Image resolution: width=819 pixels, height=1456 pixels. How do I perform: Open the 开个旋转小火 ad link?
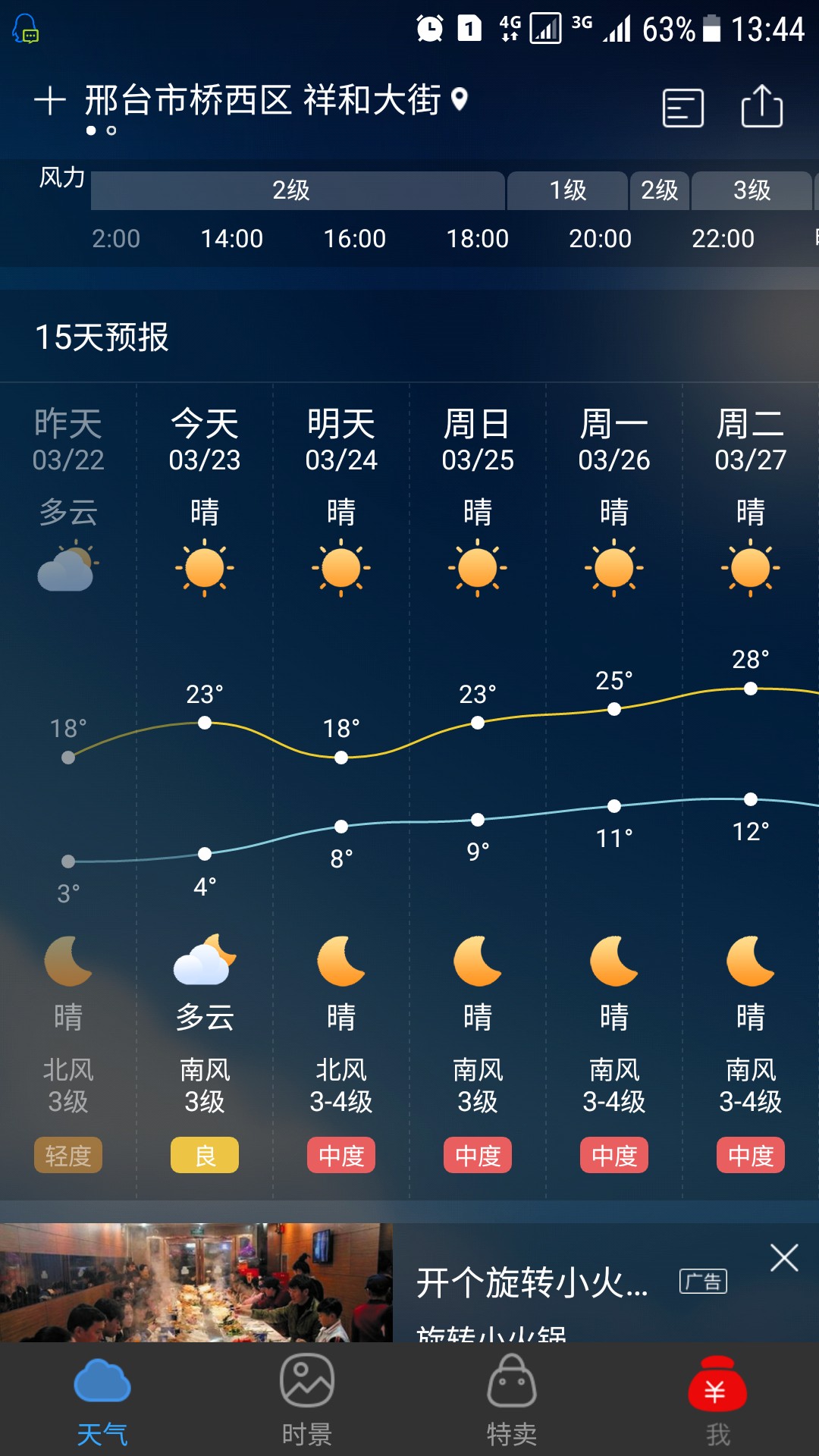coord(532,1283)
